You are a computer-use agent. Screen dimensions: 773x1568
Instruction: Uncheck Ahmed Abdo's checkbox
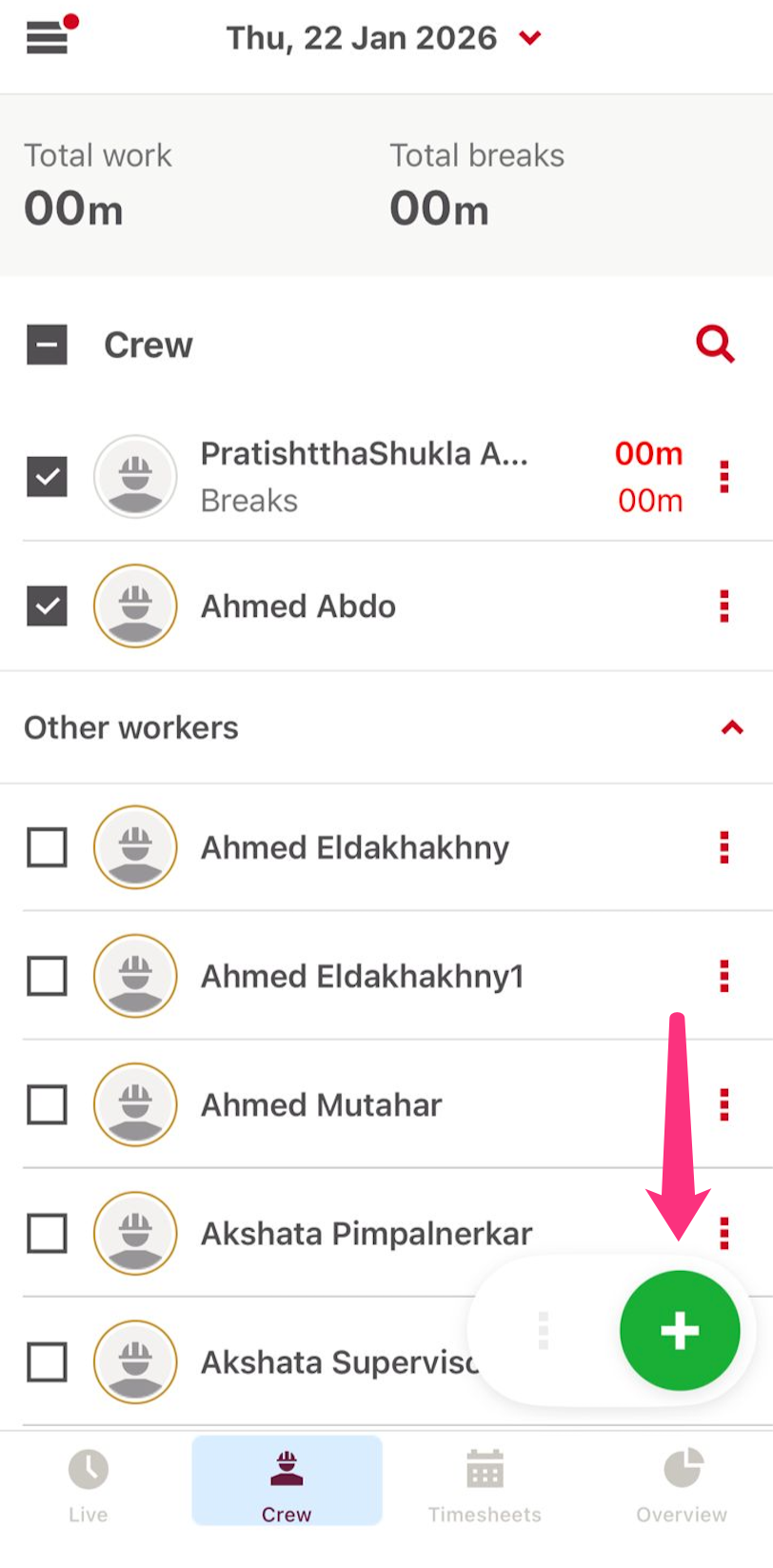pos(47,606)
